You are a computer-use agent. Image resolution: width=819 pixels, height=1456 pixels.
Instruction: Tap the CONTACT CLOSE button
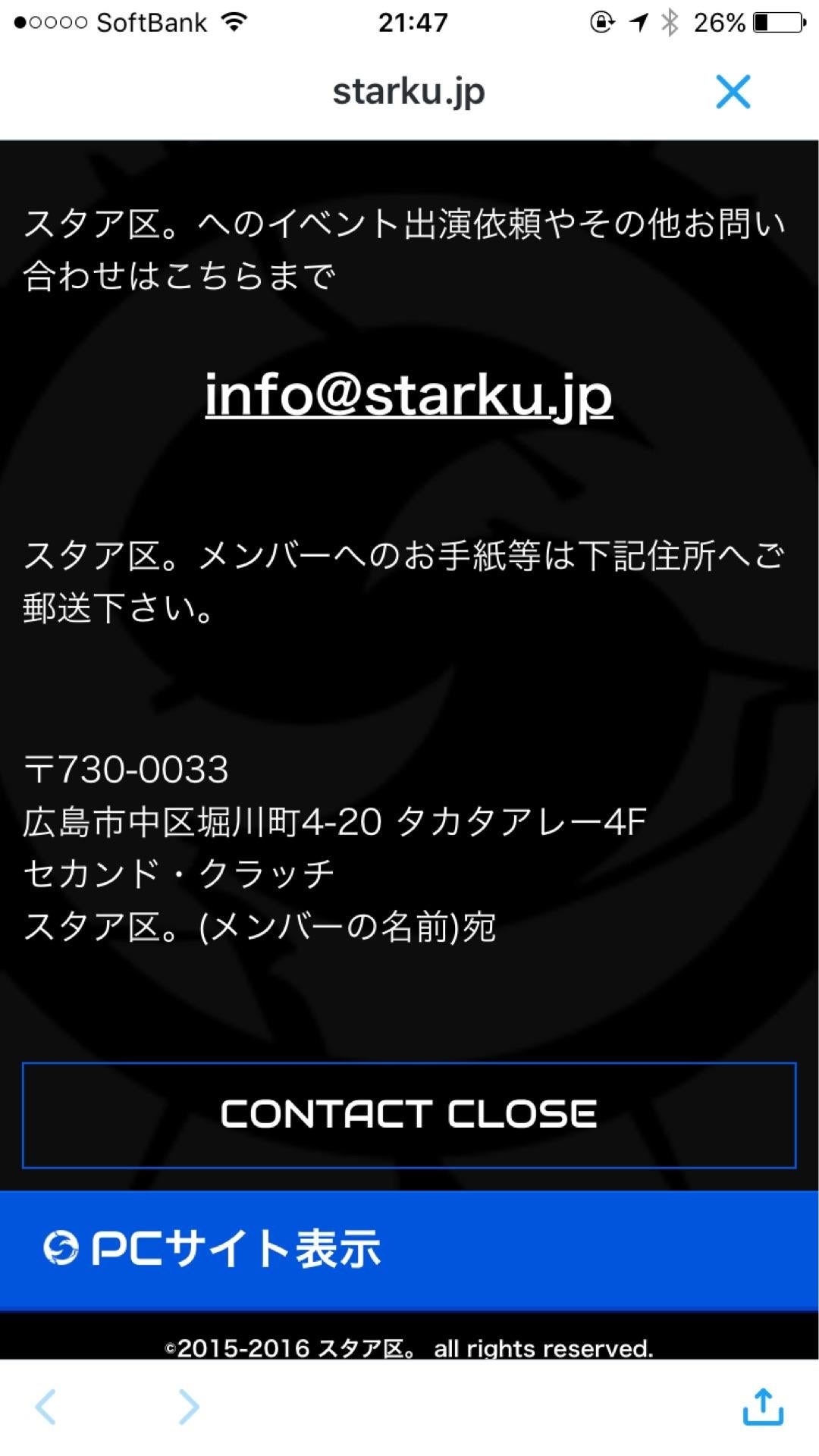409,1115
